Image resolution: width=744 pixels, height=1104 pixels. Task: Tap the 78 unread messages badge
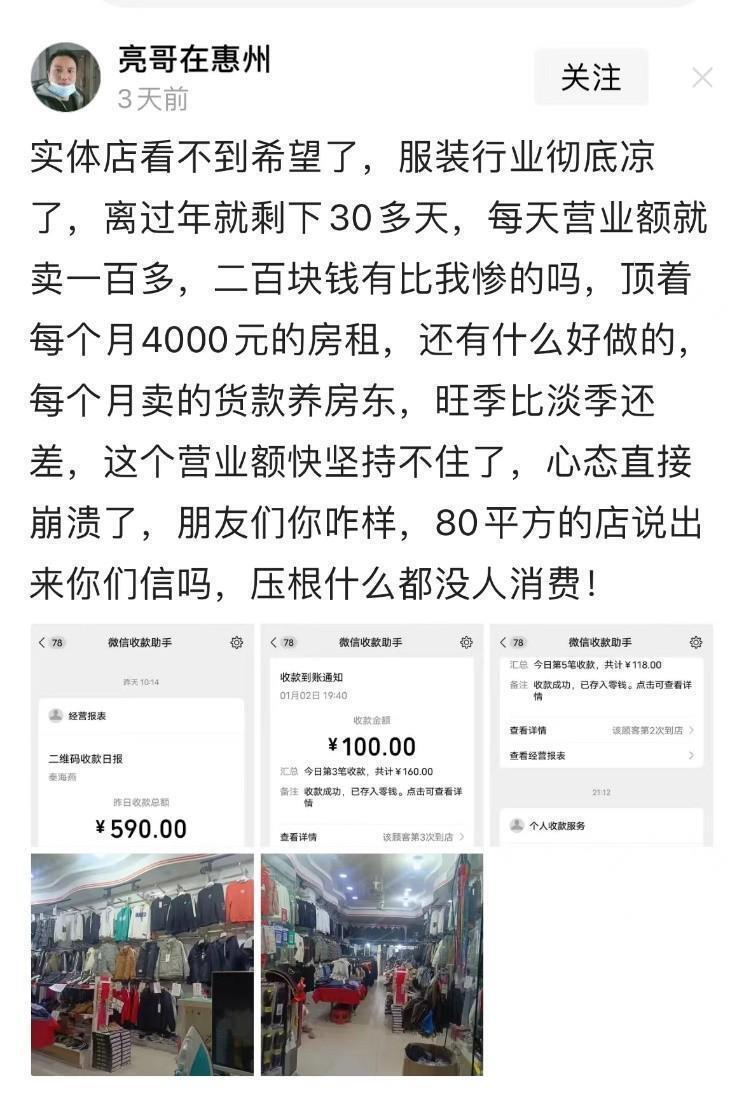click(56, 642)
